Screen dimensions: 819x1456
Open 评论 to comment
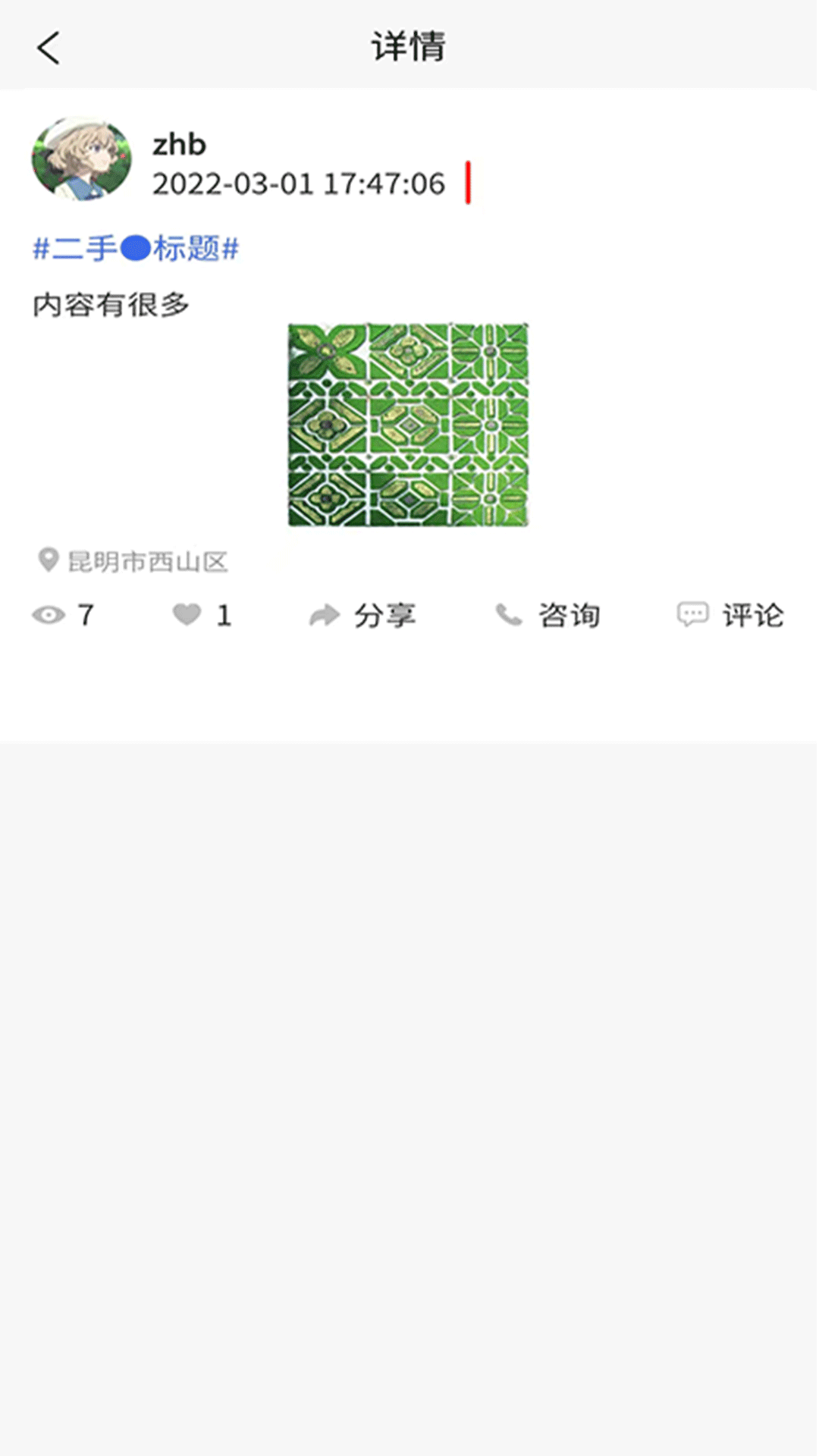(x=730, y=615)
